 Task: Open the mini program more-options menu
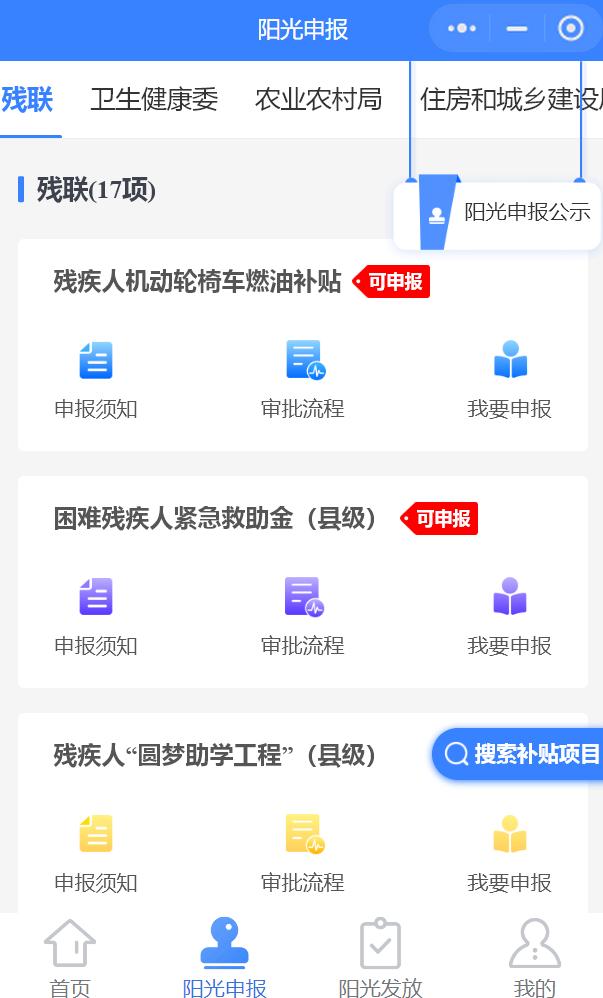click(x=462, y=29)
